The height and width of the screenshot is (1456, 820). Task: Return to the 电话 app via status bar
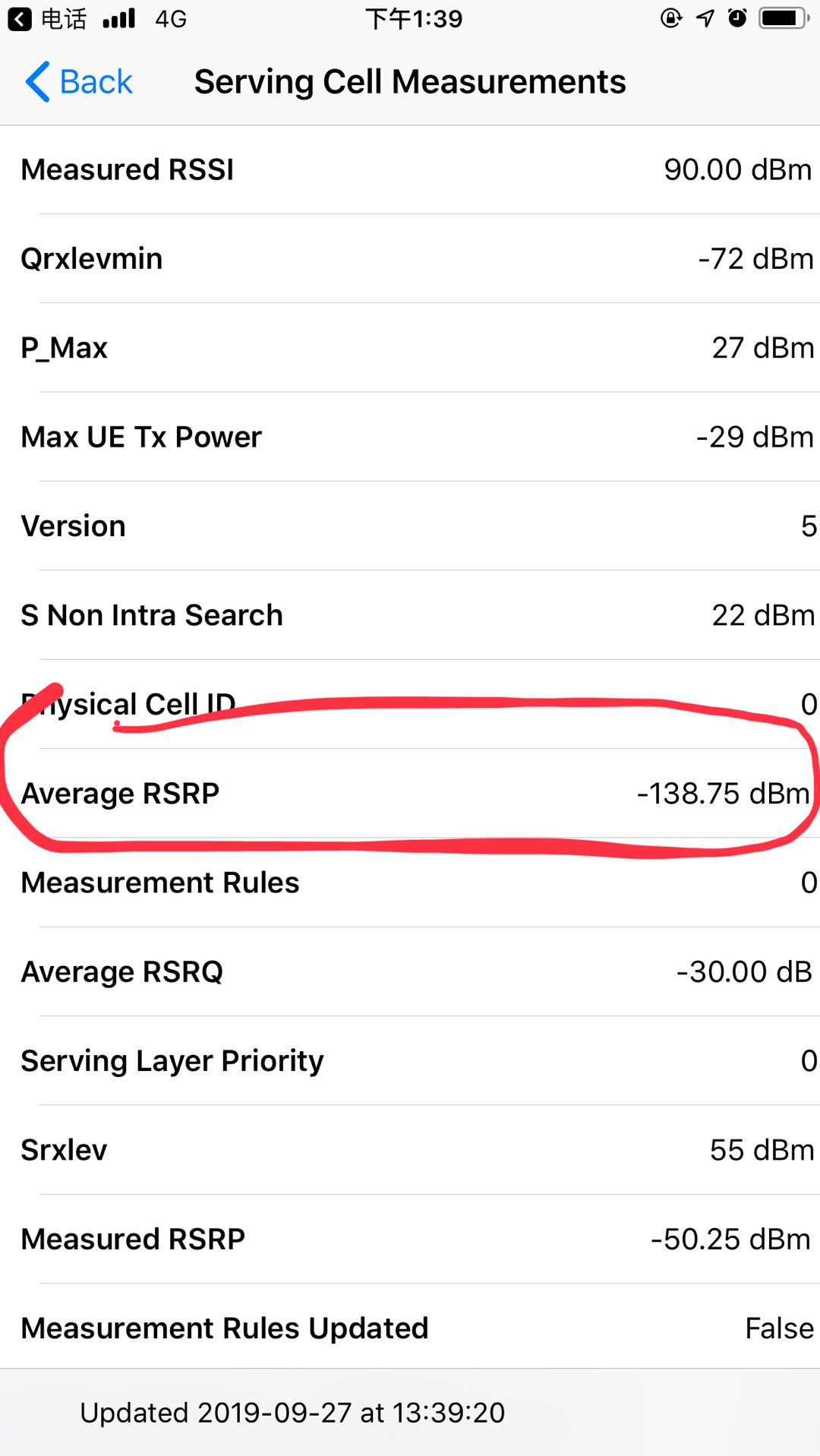47,18
